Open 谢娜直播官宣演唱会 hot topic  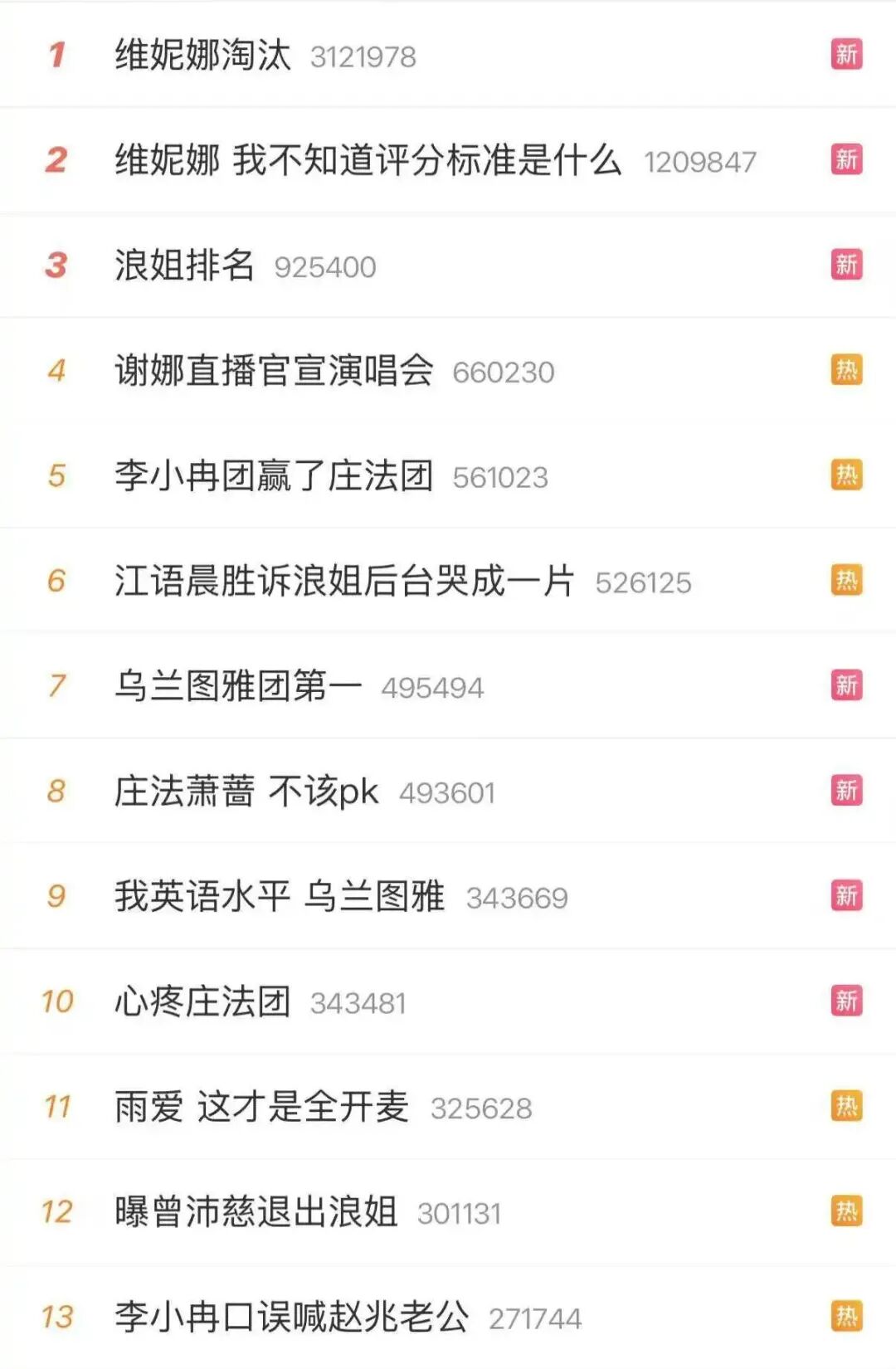click(x=274, y=371)
